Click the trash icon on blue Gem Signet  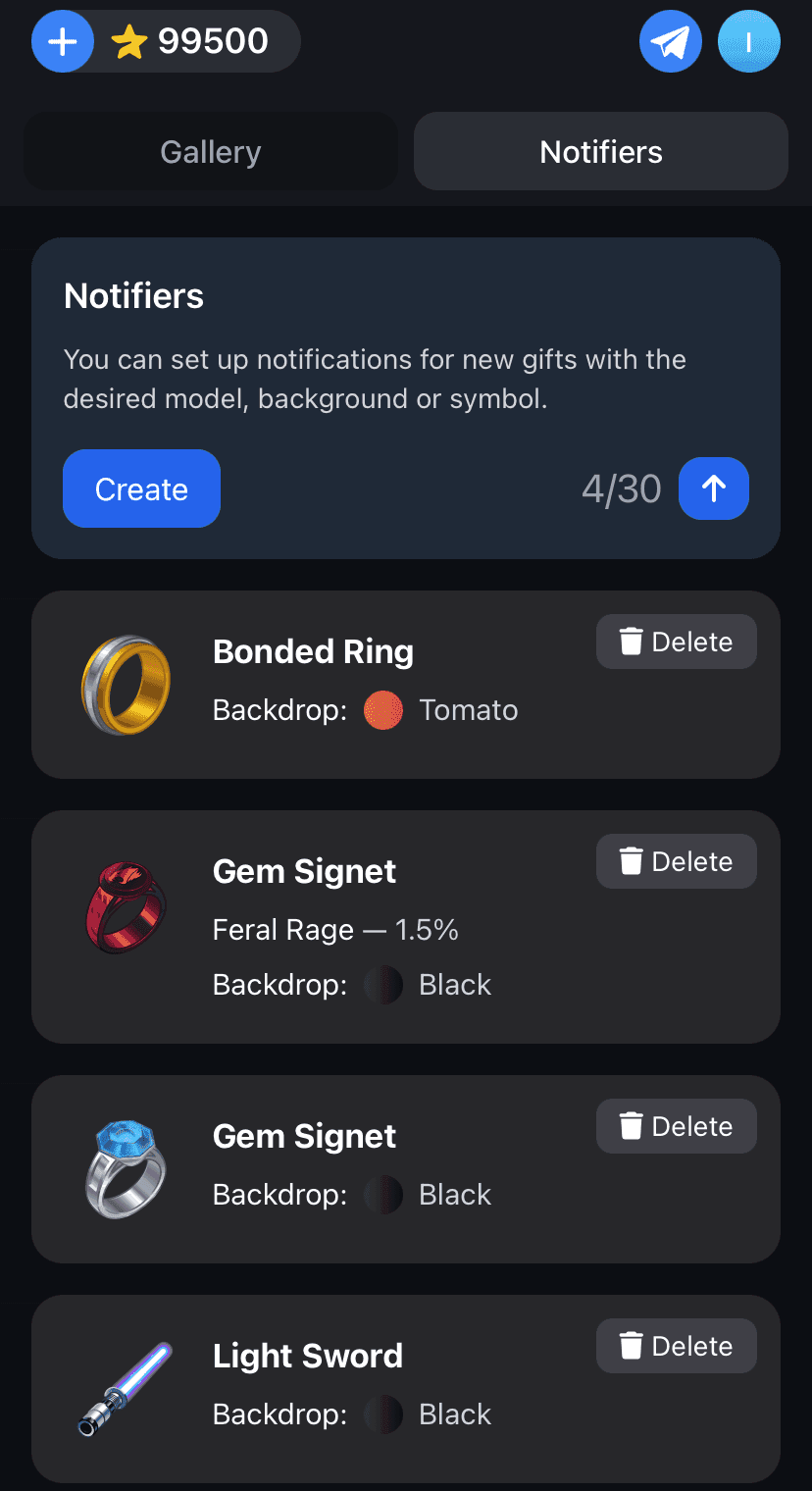point(631,1126)
